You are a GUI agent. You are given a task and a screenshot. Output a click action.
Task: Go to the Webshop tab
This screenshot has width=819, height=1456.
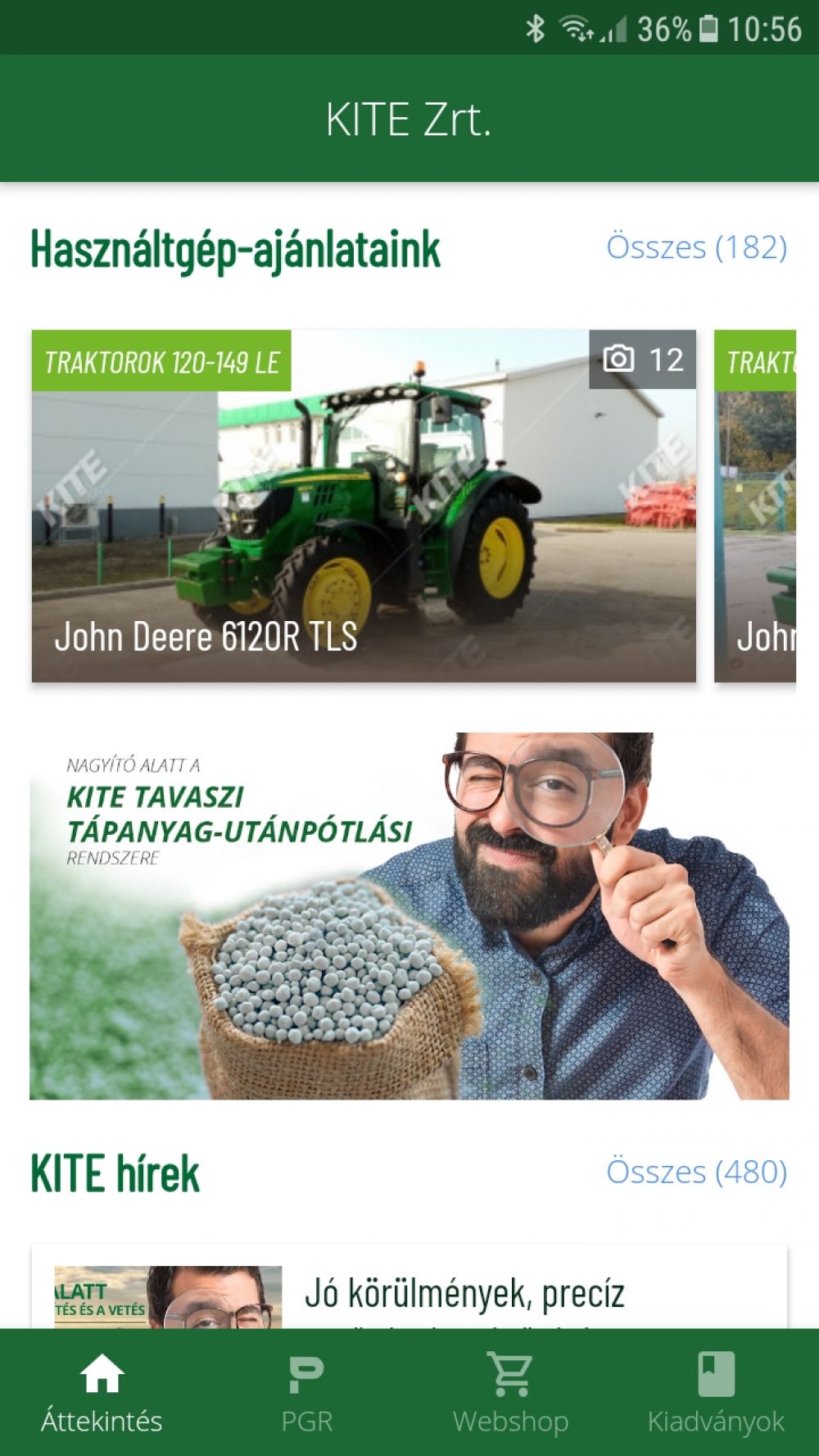tap(511, 1393)
